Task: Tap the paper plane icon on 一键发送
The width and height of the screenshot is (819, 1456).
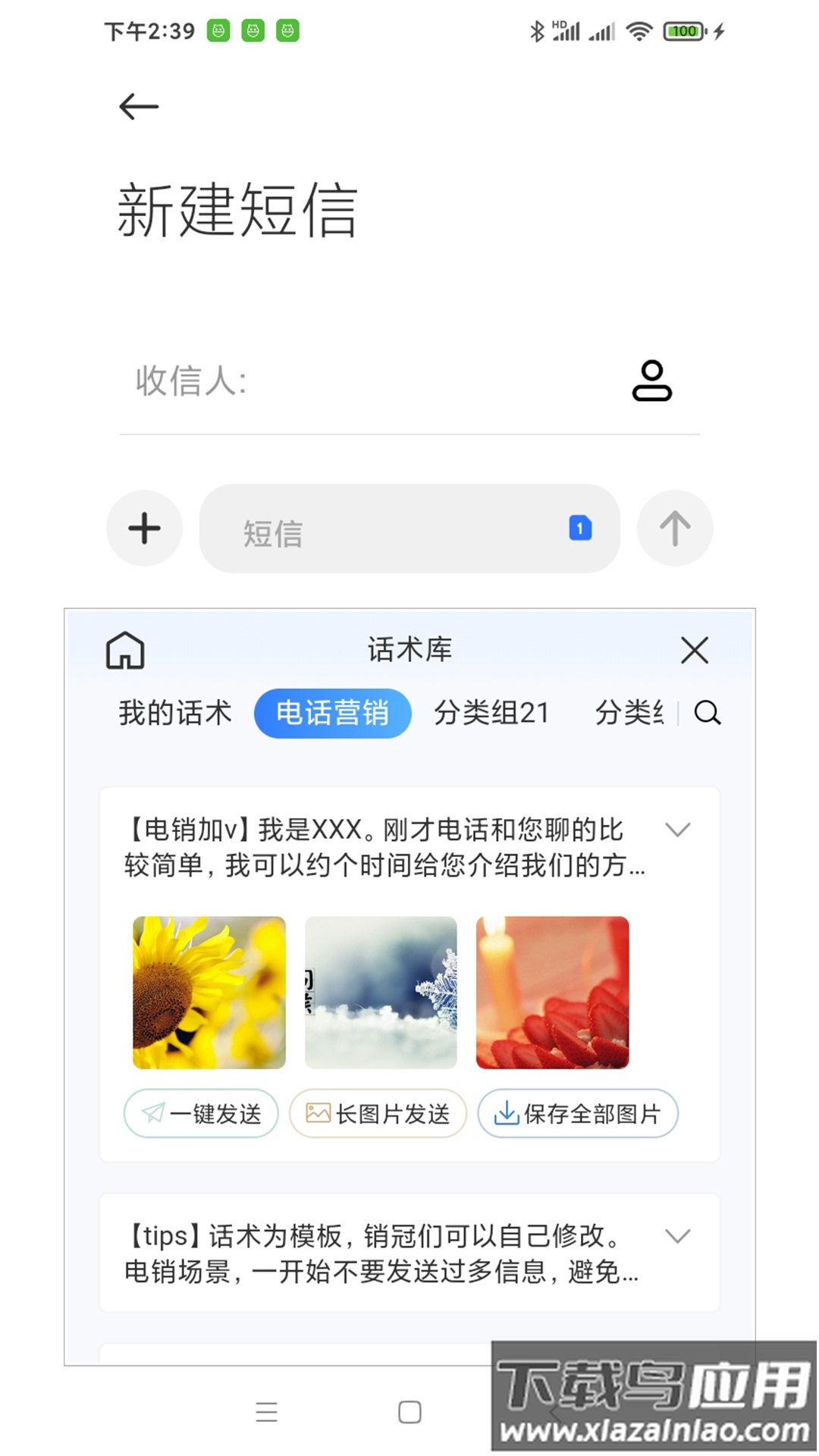Action: click(152, 1113)
